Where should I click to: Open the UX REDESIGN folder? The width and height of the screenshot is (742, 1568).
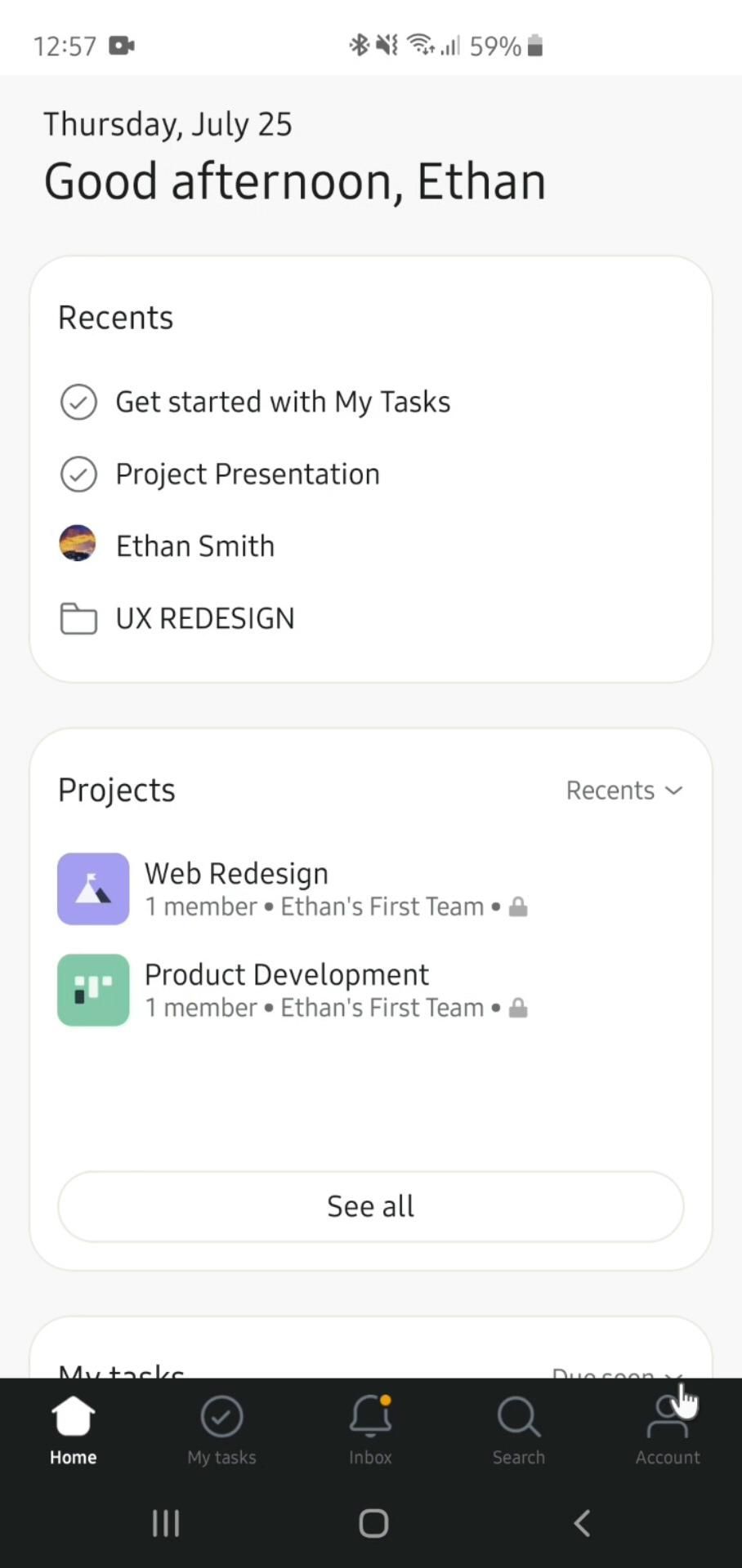(x=204, y=619)
